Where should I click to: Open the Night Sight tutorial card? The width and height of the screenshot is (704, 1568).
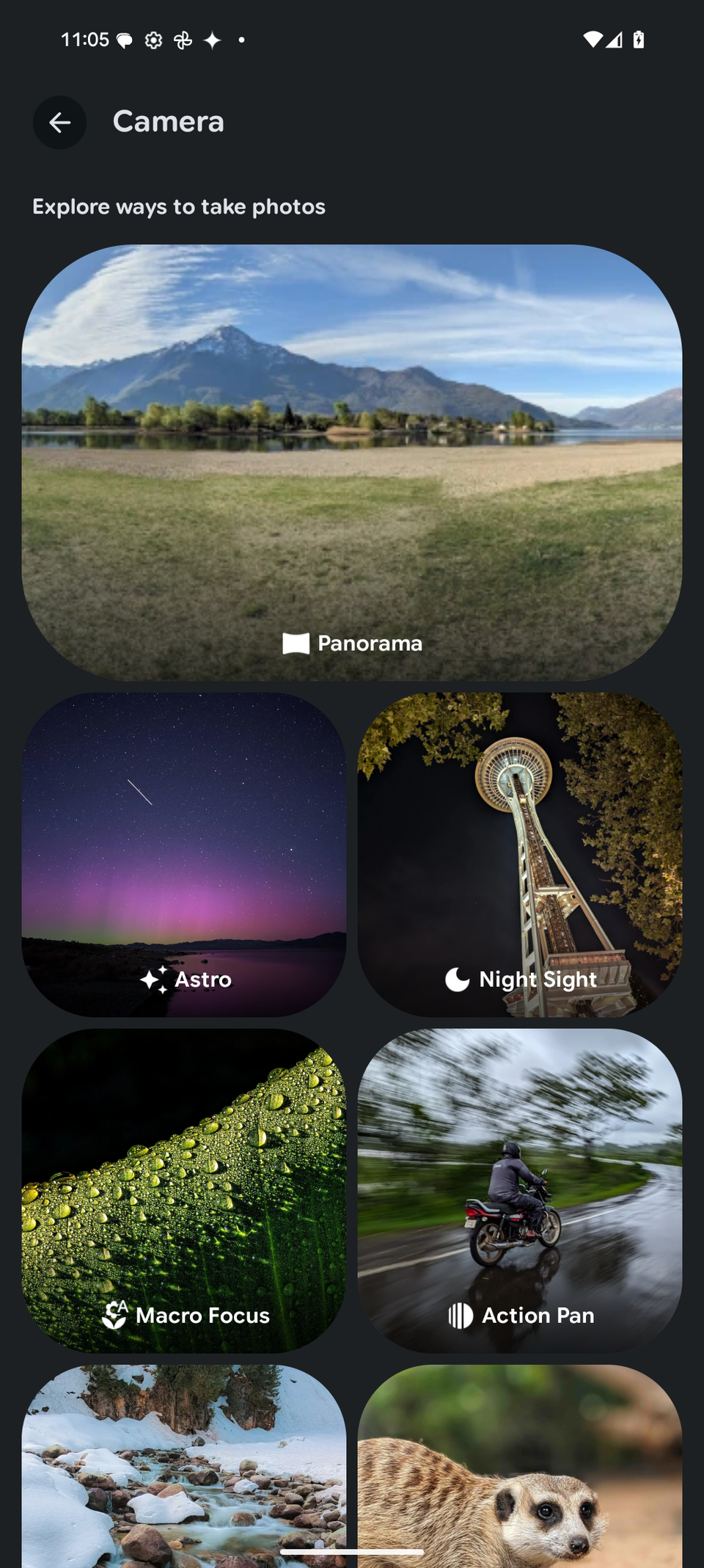[519, 855]
